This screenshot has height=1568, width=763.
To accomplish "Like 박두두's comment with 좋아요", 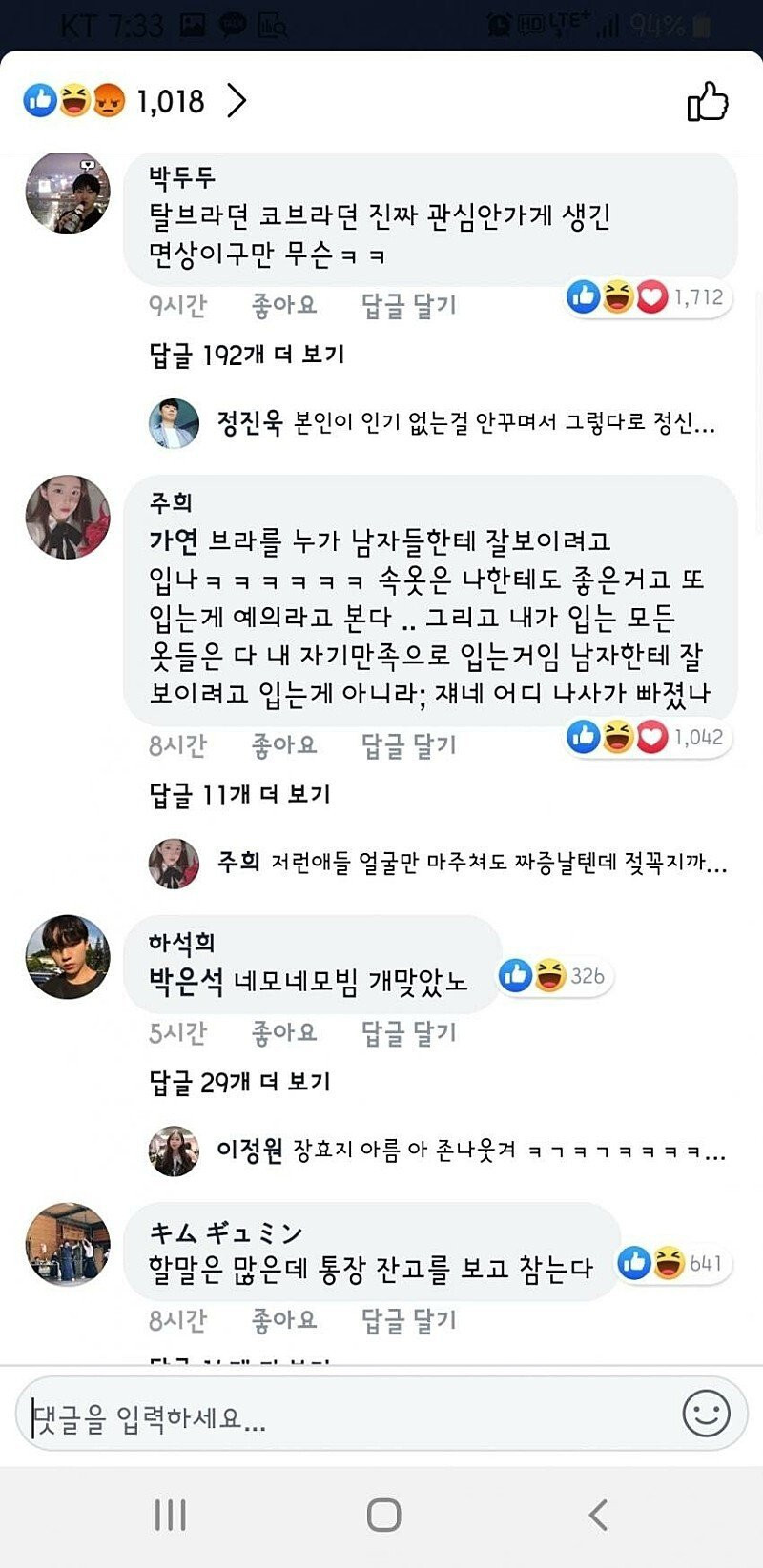I will [x=283, y=305].
